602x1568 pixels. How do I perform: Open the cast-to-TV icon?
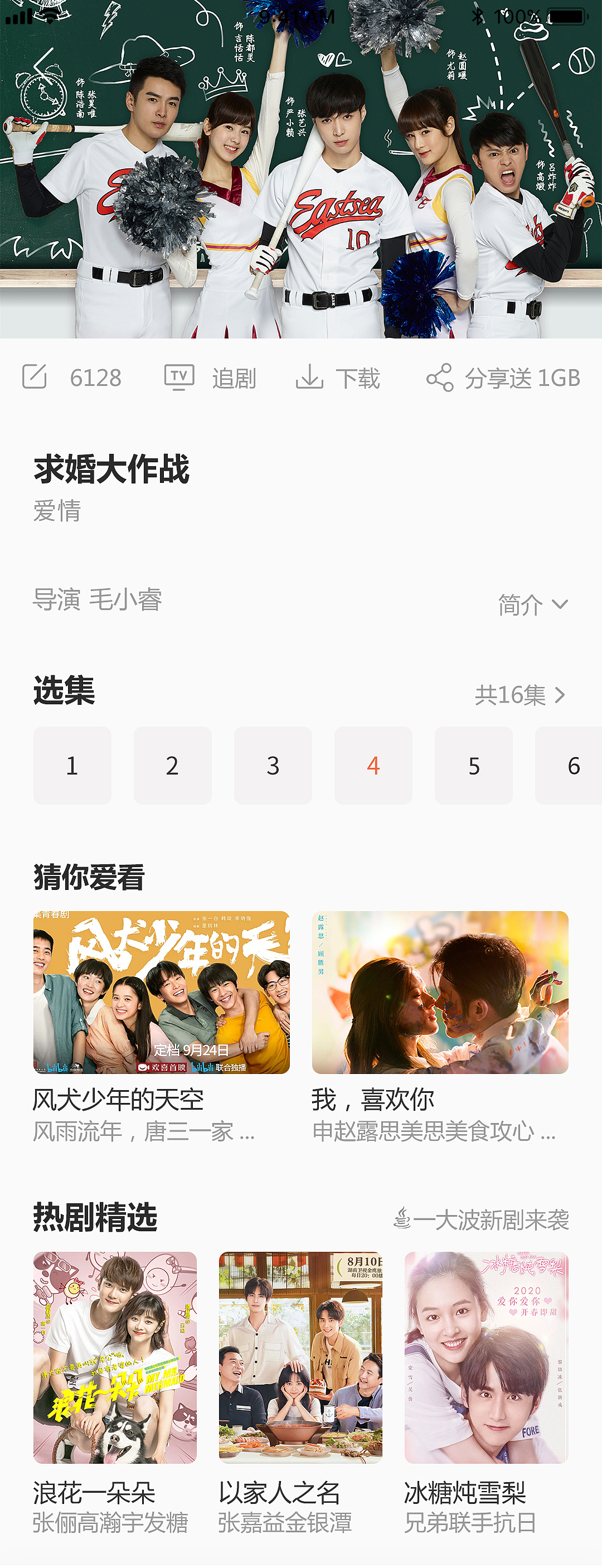click(178, 377)
